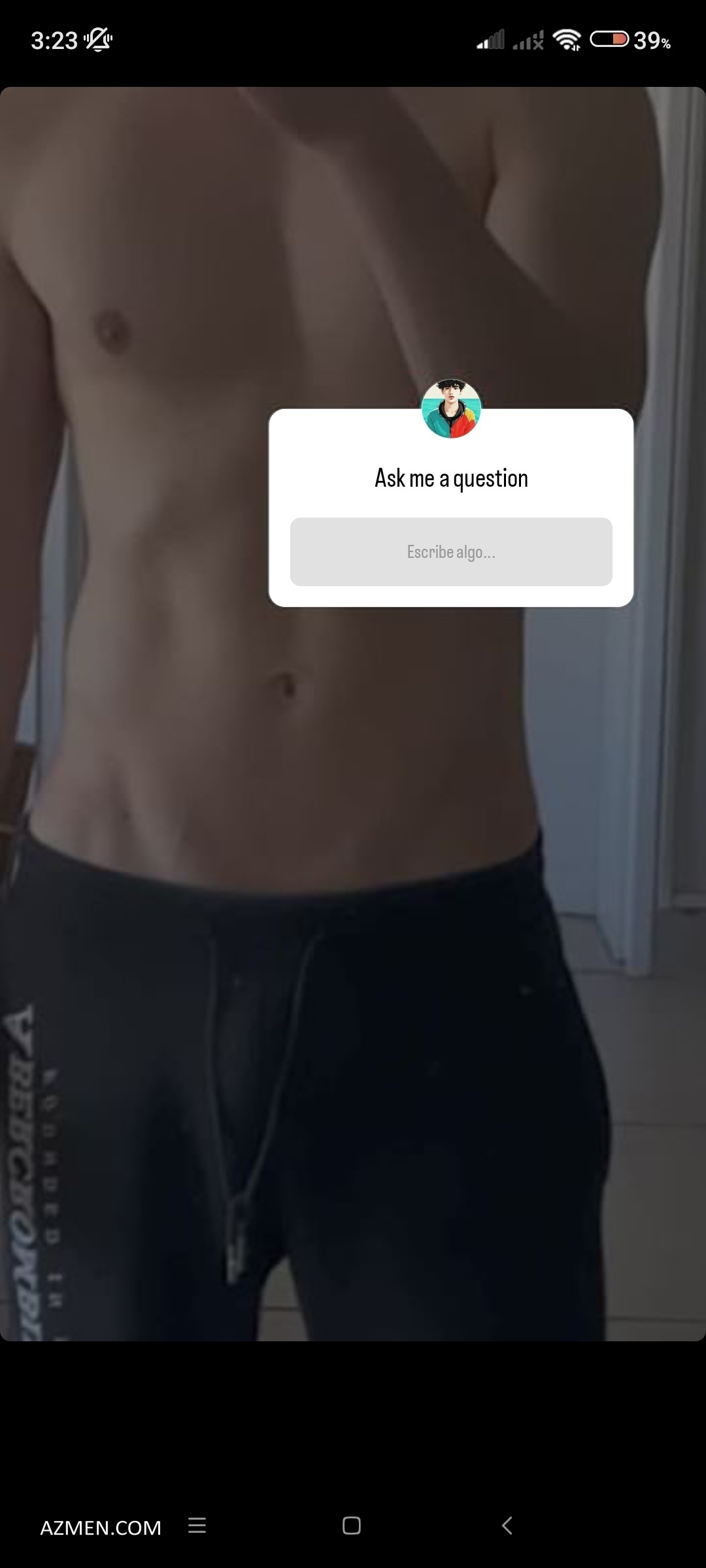The width and height of the screenshot is (706, 1568).
Task: Open recent apps with the three-line button
Action: click(x=197, y=1526)
